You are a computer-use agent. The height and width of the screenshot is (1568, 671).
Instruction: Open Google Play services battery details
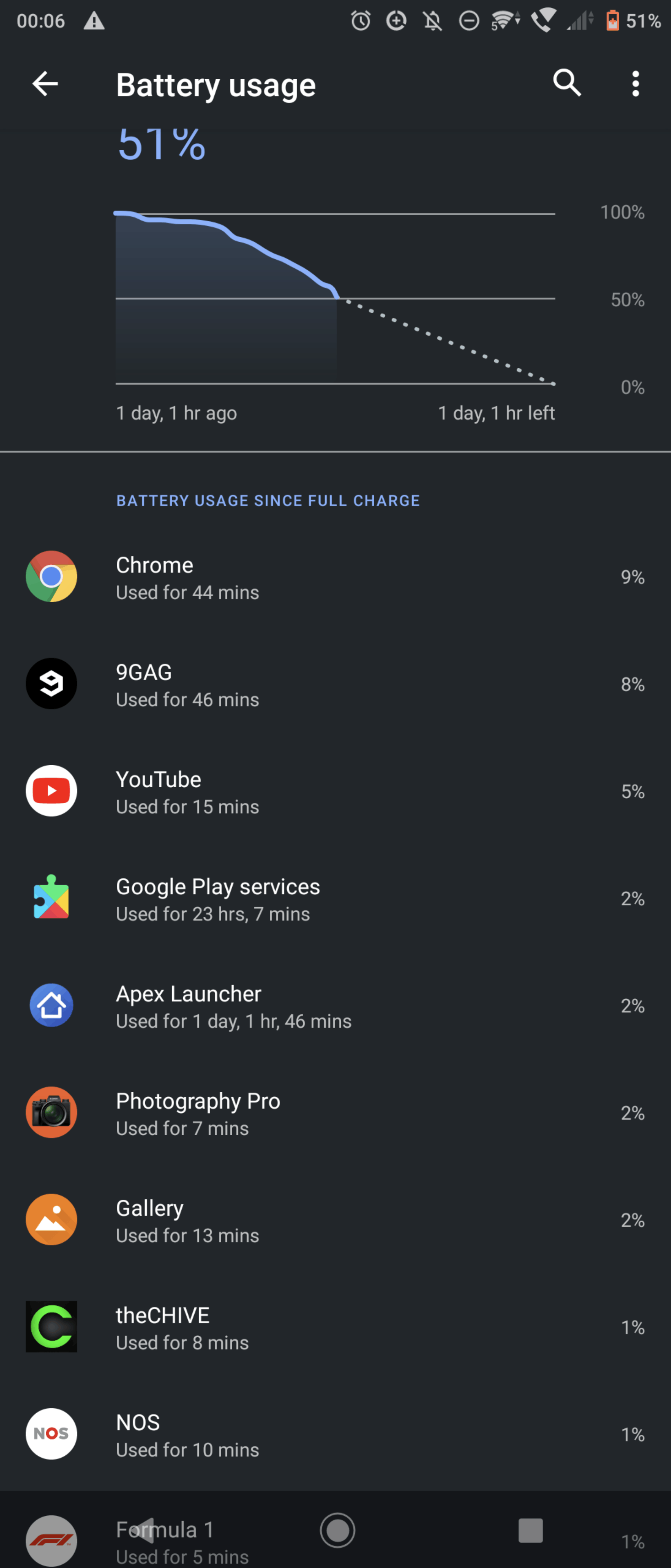coord(335,898)
